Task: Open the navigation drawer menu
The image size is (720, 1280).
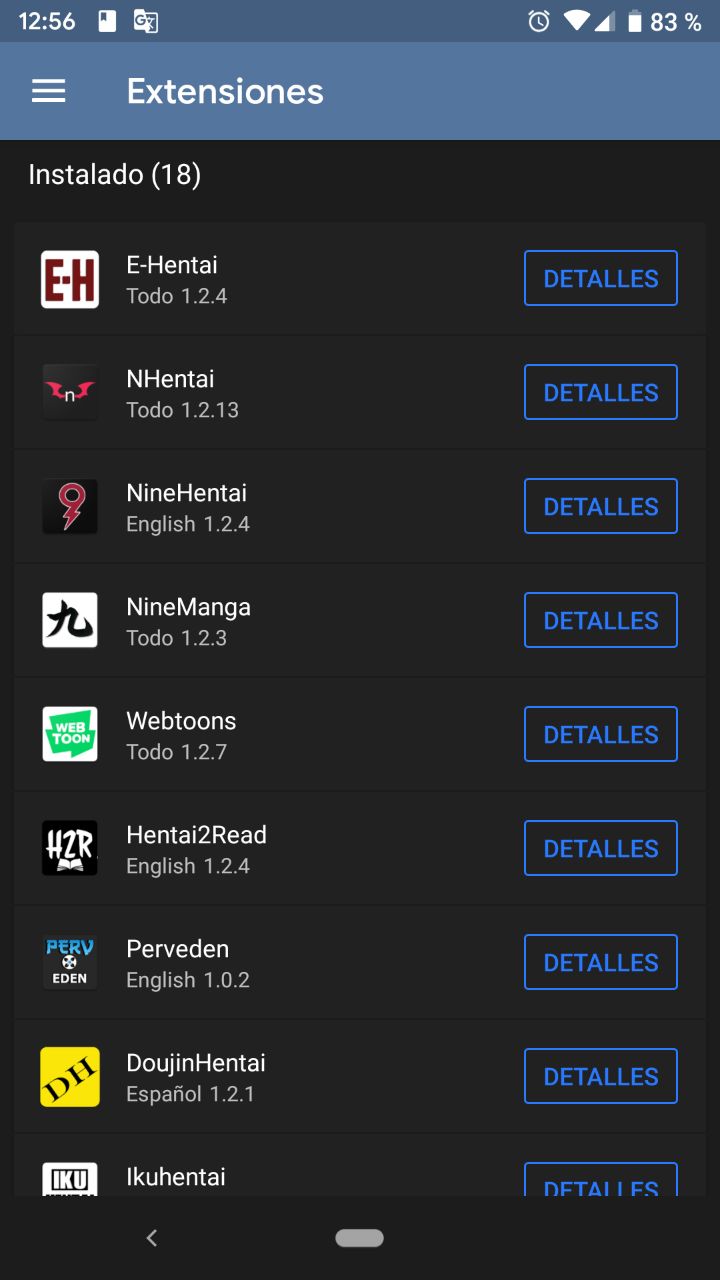Action: click(48, 91)
